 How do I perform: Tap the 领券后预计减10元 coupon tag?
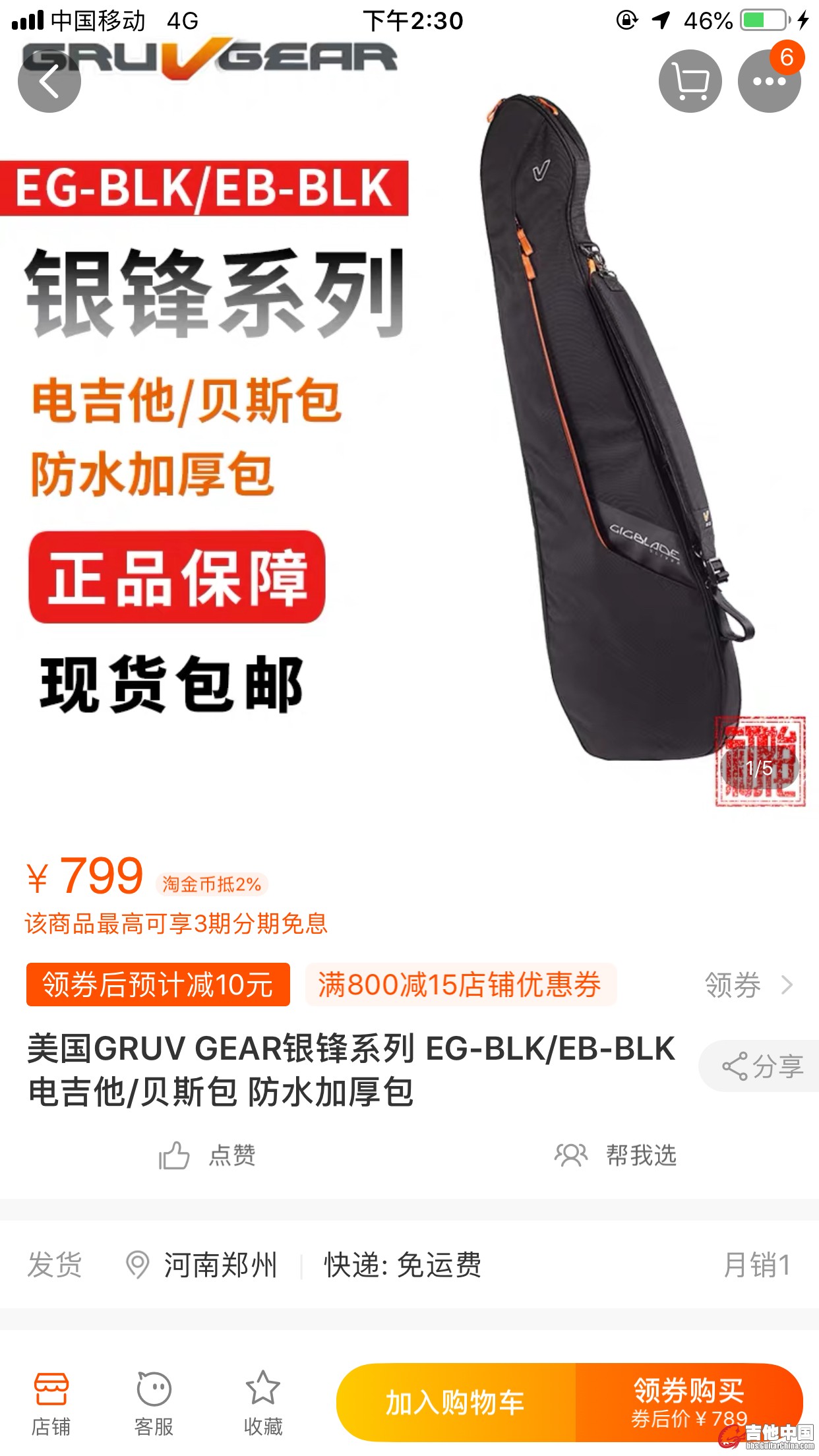[x=158, y=985]
